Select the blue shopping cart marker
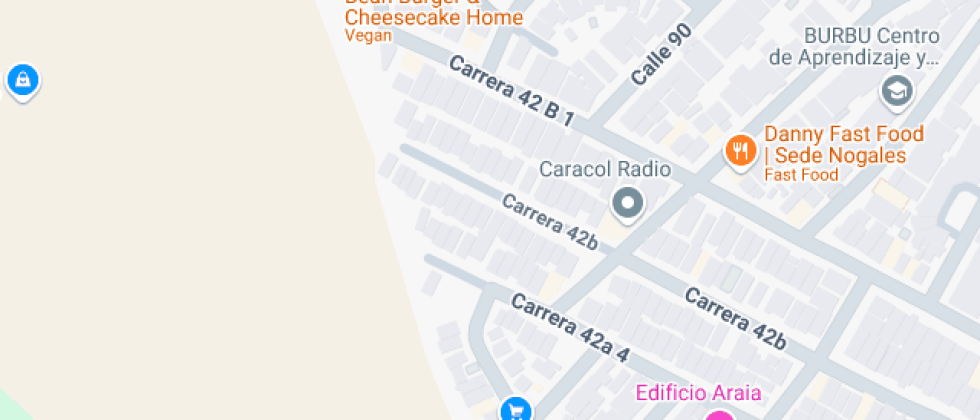Screen dimensions: 980x420 click(x=515, y=409)
